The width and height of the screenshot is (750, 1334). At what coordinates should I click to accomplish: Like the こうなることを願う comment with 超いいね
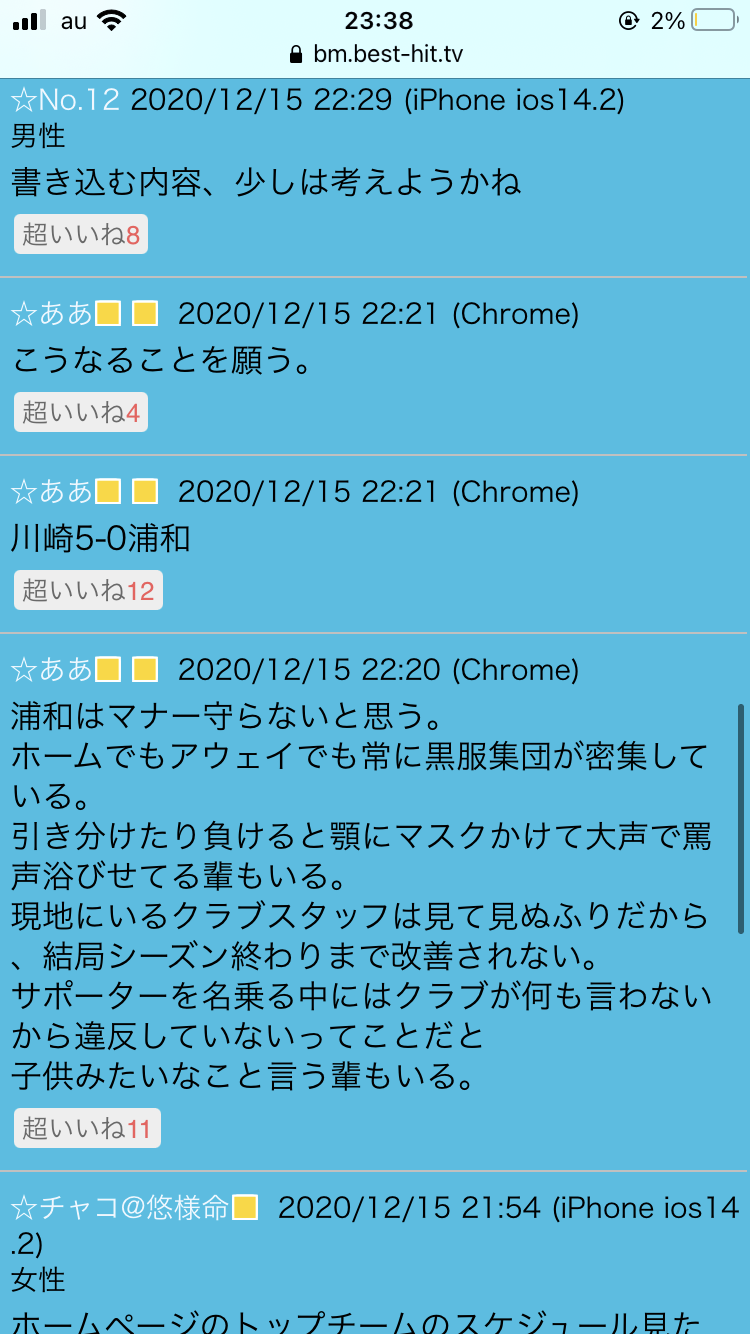pos(81,412)
